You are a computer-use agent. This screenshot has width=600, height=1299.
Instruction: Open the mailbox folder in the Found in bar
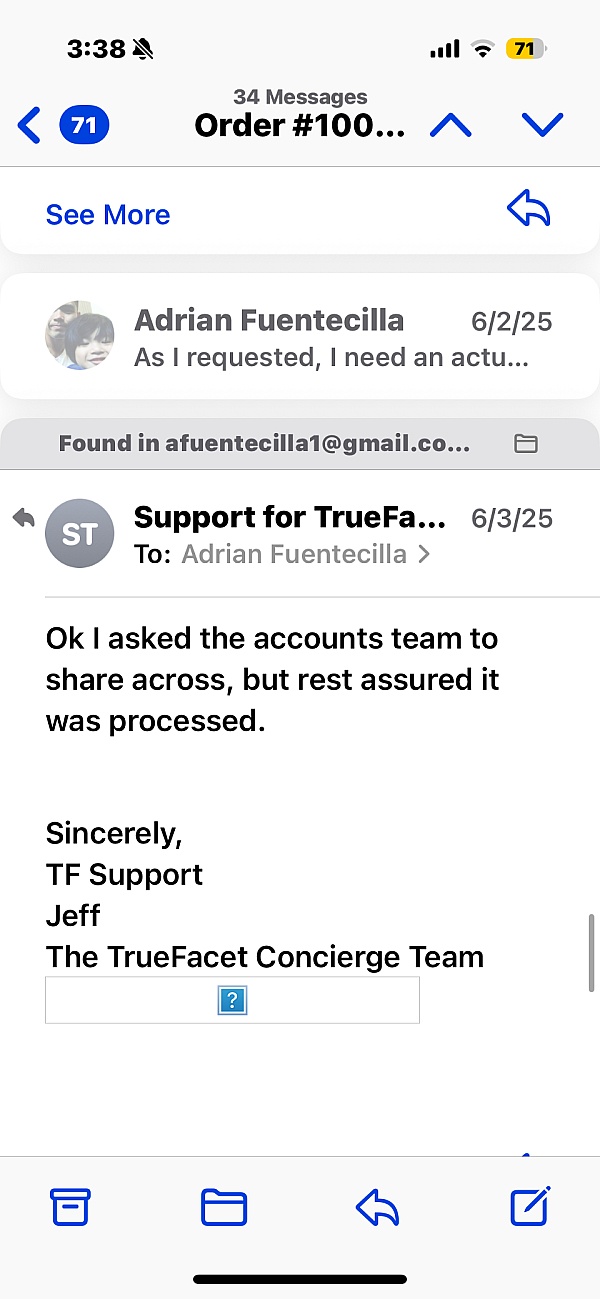pyautogui.click(x=526, y=444)
